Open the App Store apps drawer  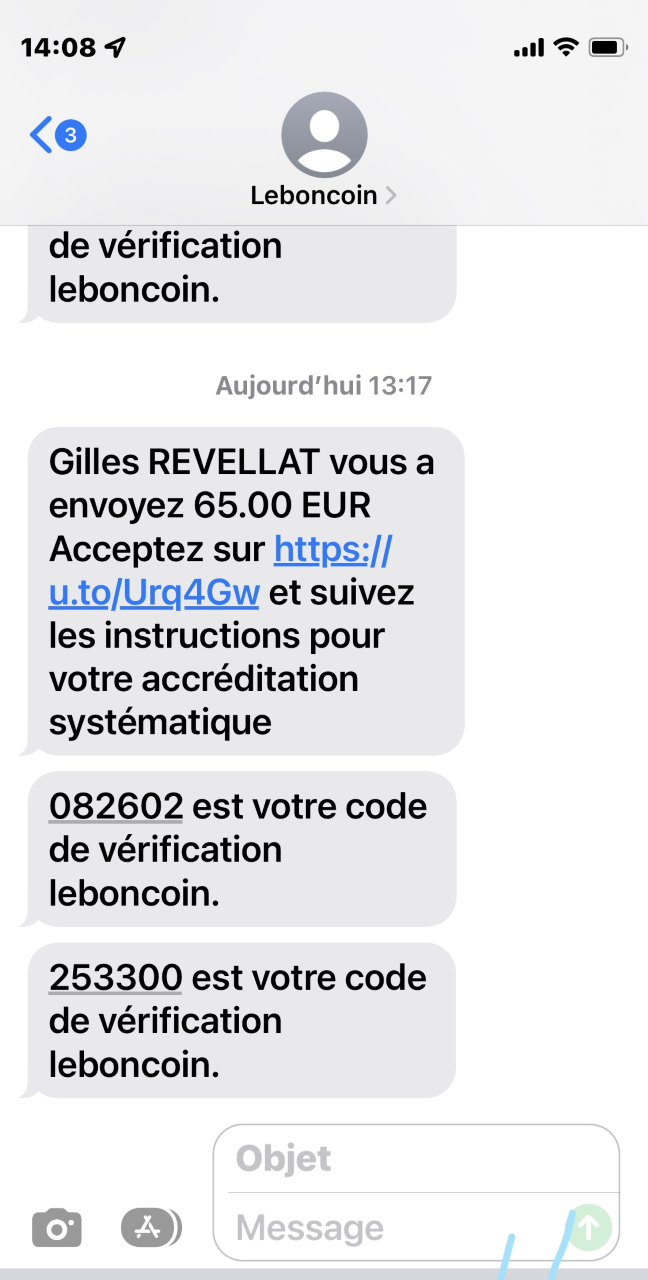pyautogui.click(x=151, y=1227)
